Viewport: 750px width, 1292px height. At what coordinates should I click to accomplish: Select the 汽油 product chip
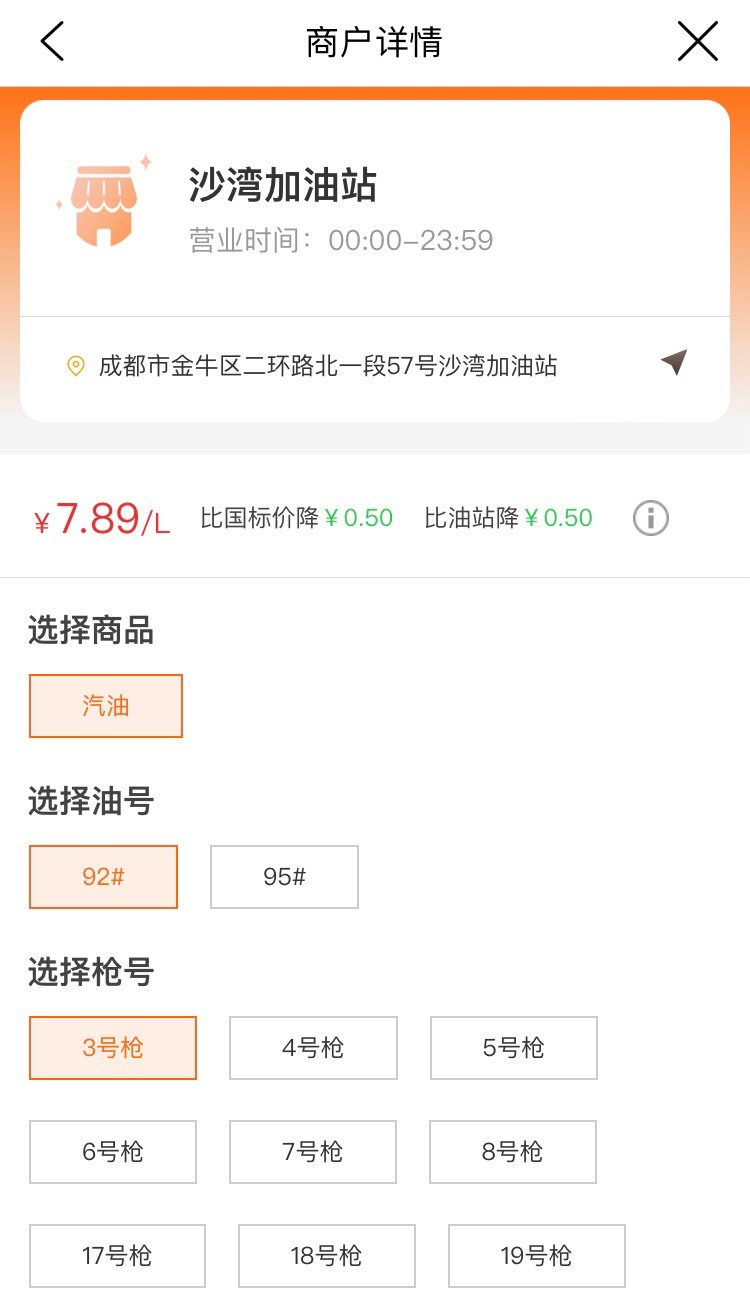pos(106,706)
